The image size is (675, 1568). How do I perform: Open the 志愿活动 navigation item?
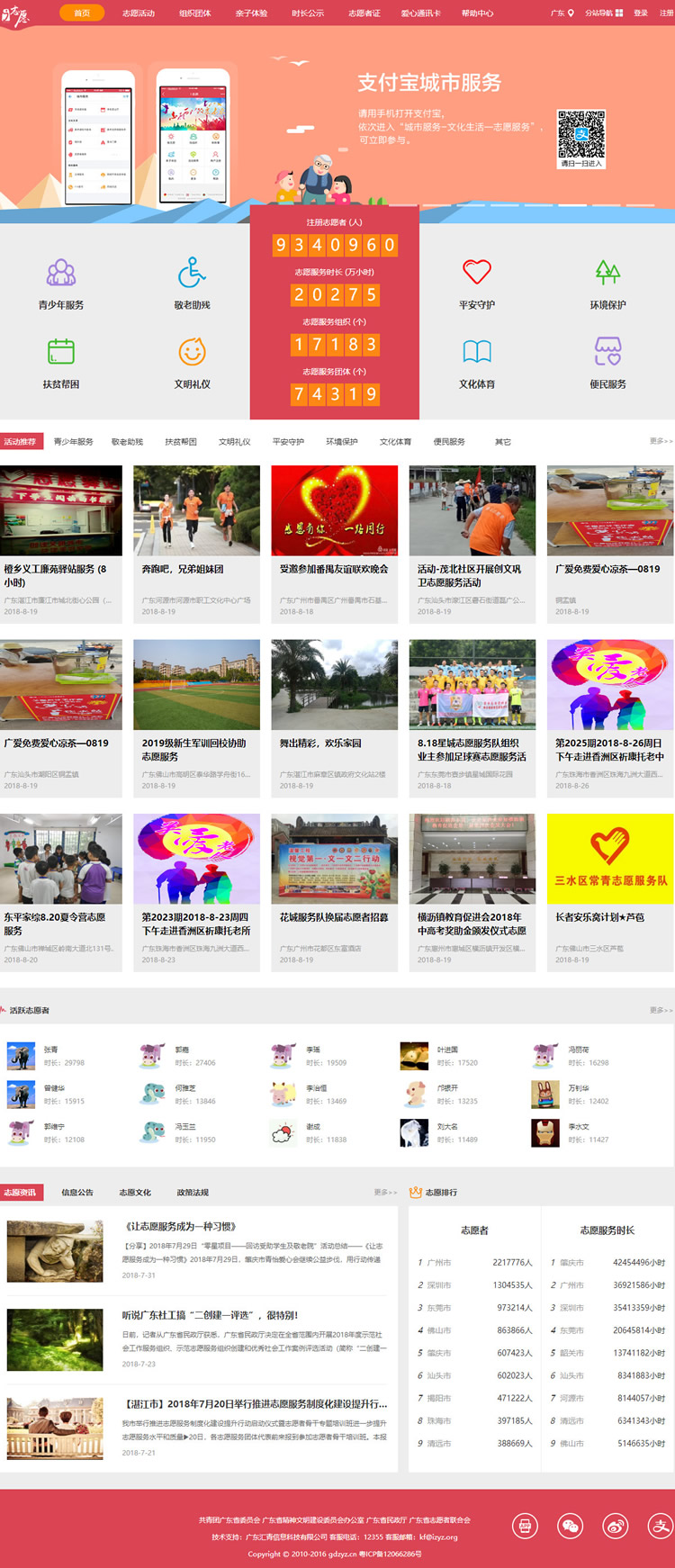point(139,14)
